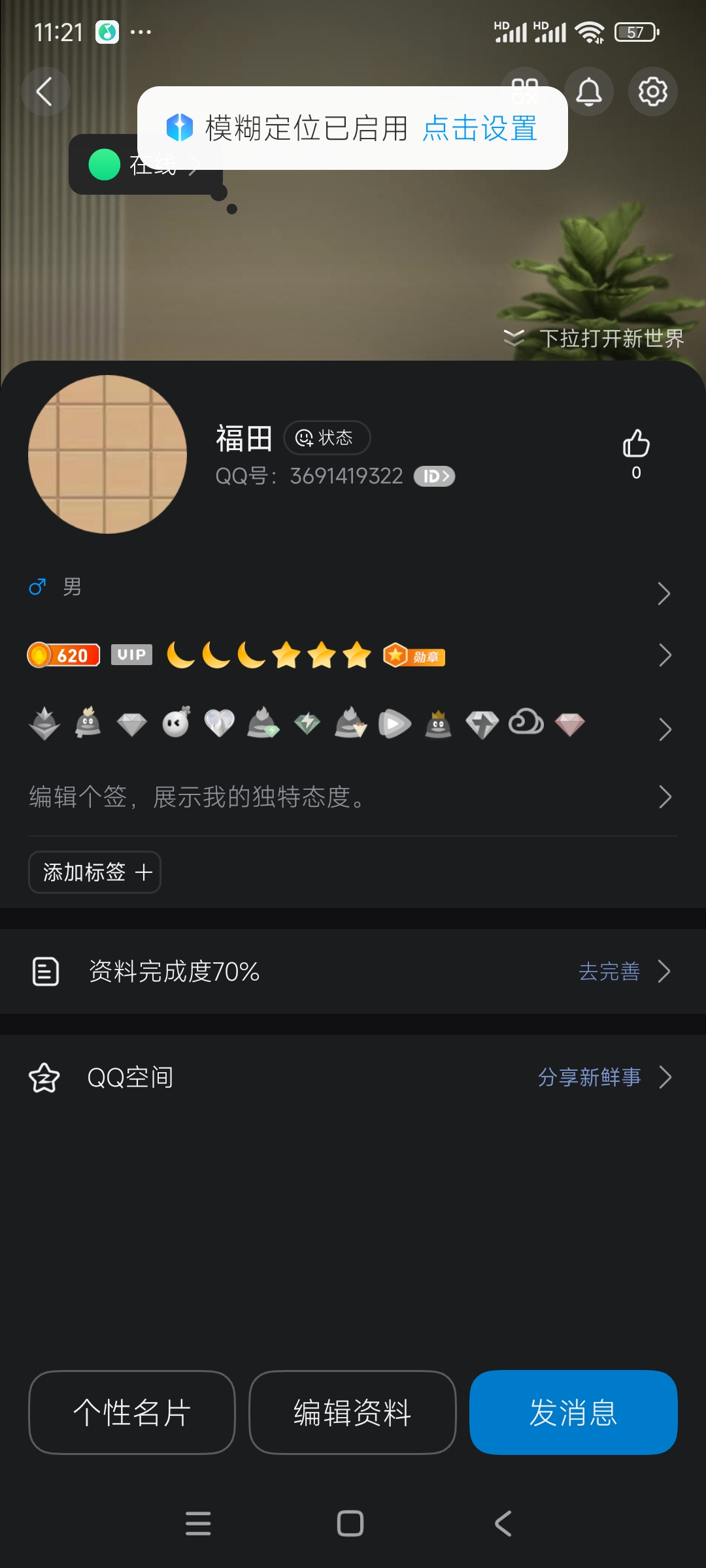Add a tag with 添加标签
Screen dimensions: 706x1568
(95, 872)
